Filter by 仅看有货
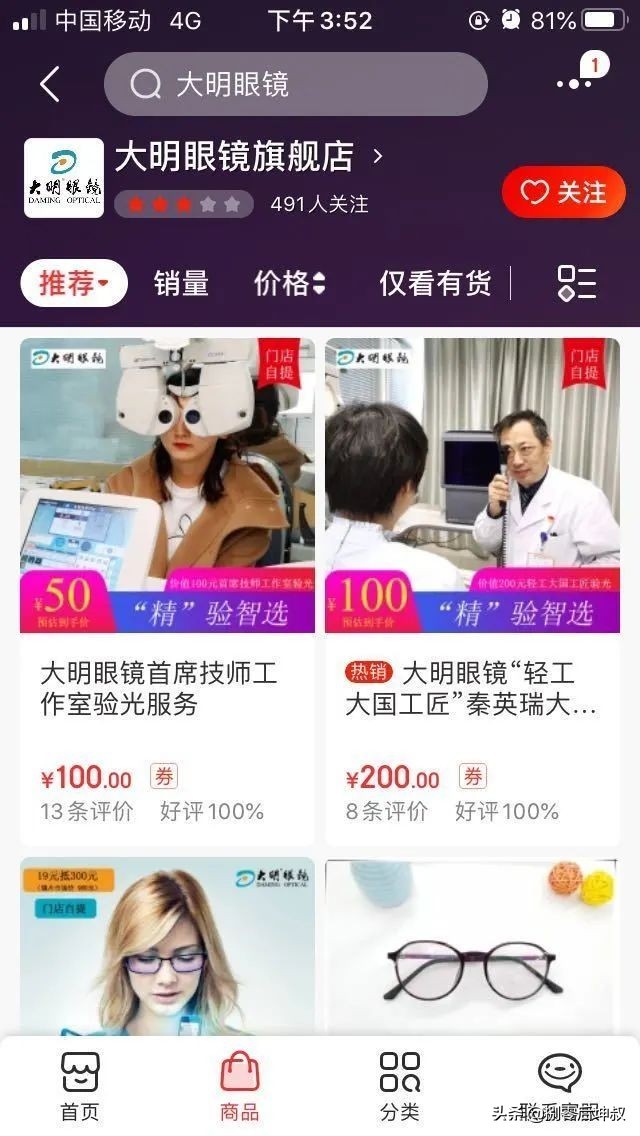The width and height of the screenshot is (640, 1136). pyautogui.click(x=435, y=284)
